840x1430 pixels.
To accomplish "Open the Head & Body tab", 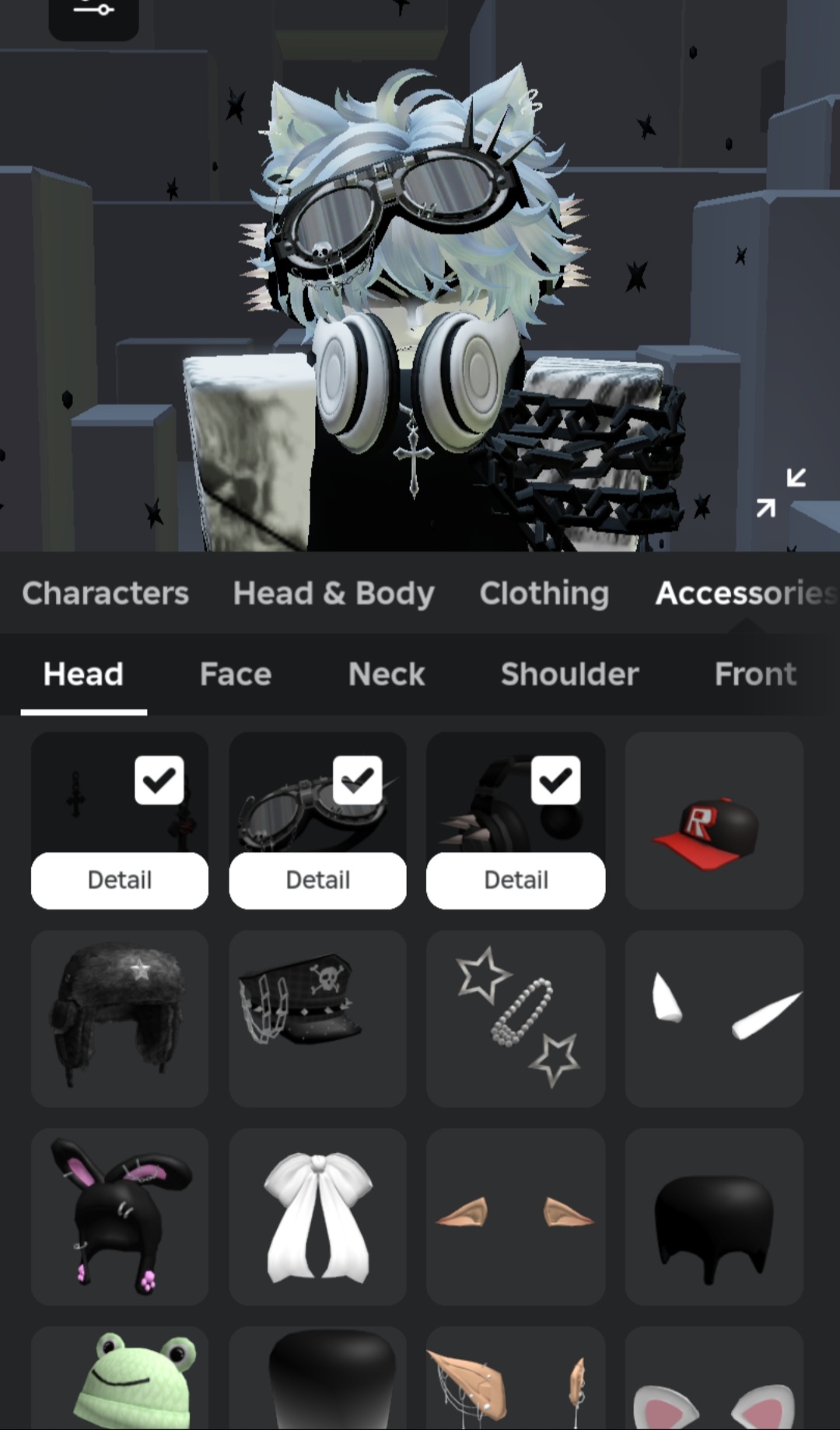I will [334, 594].
